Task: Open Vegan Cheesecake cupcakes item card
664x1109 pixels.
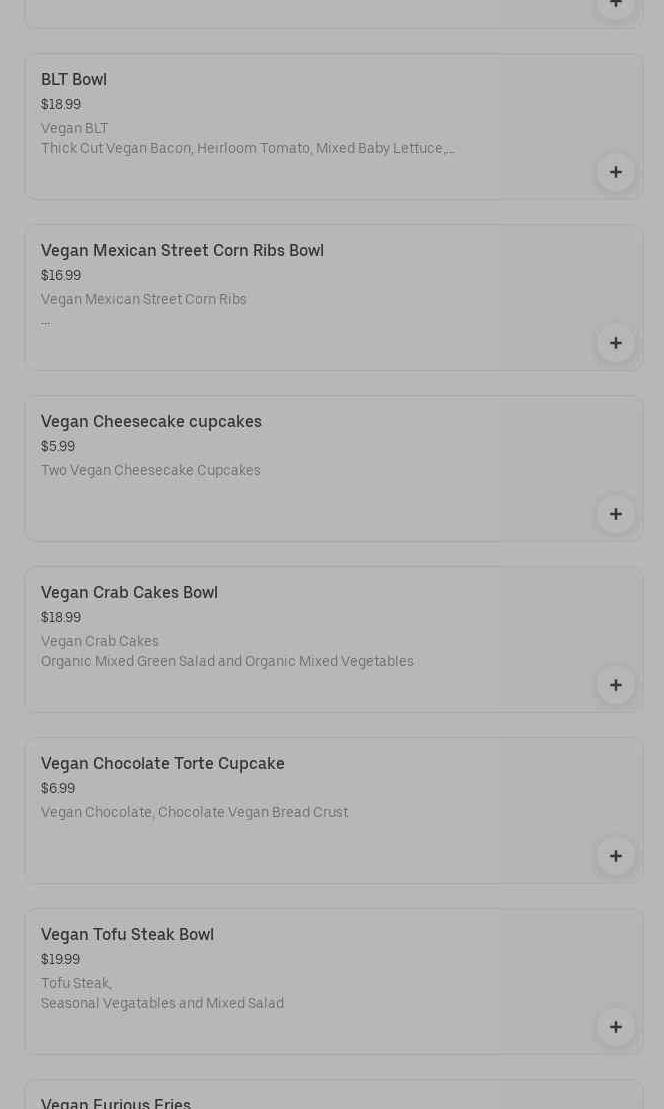Action: pyautogui.click(x=151, y=422)
